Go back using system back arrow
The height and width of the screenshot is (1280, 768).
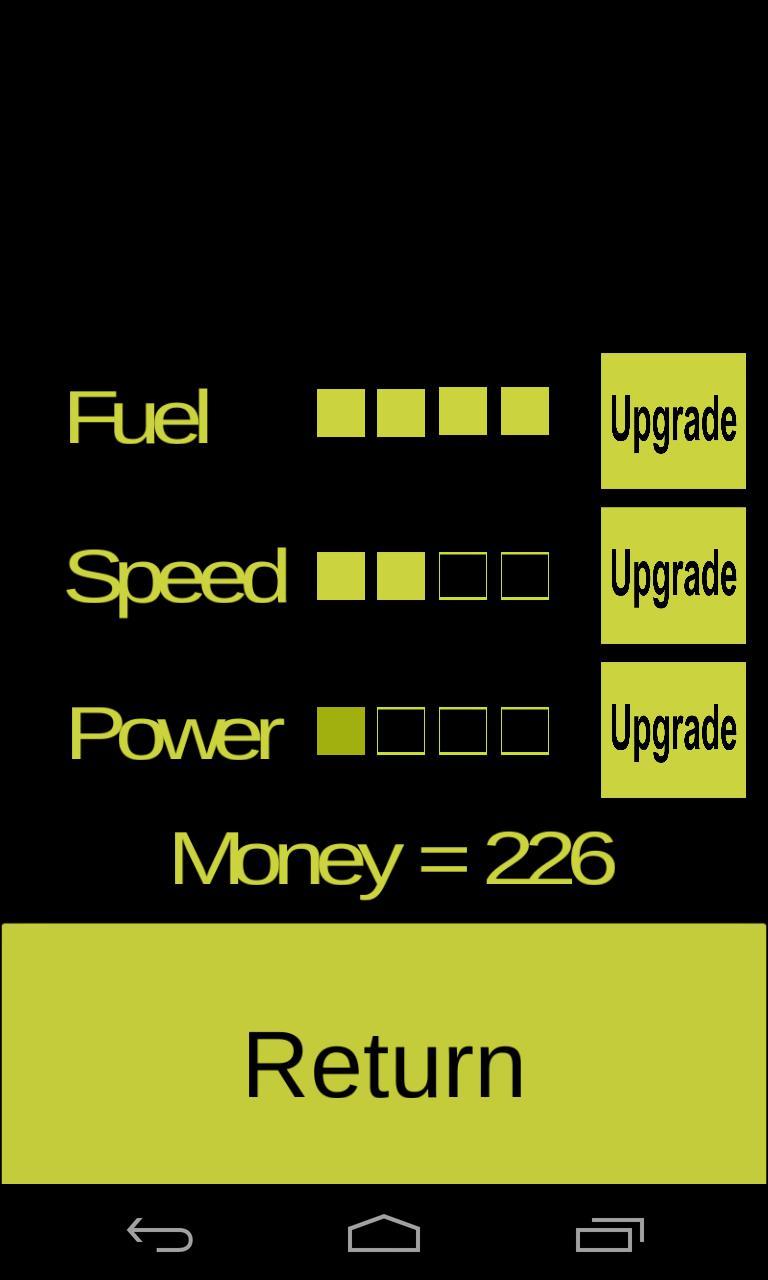[160, 1234]
